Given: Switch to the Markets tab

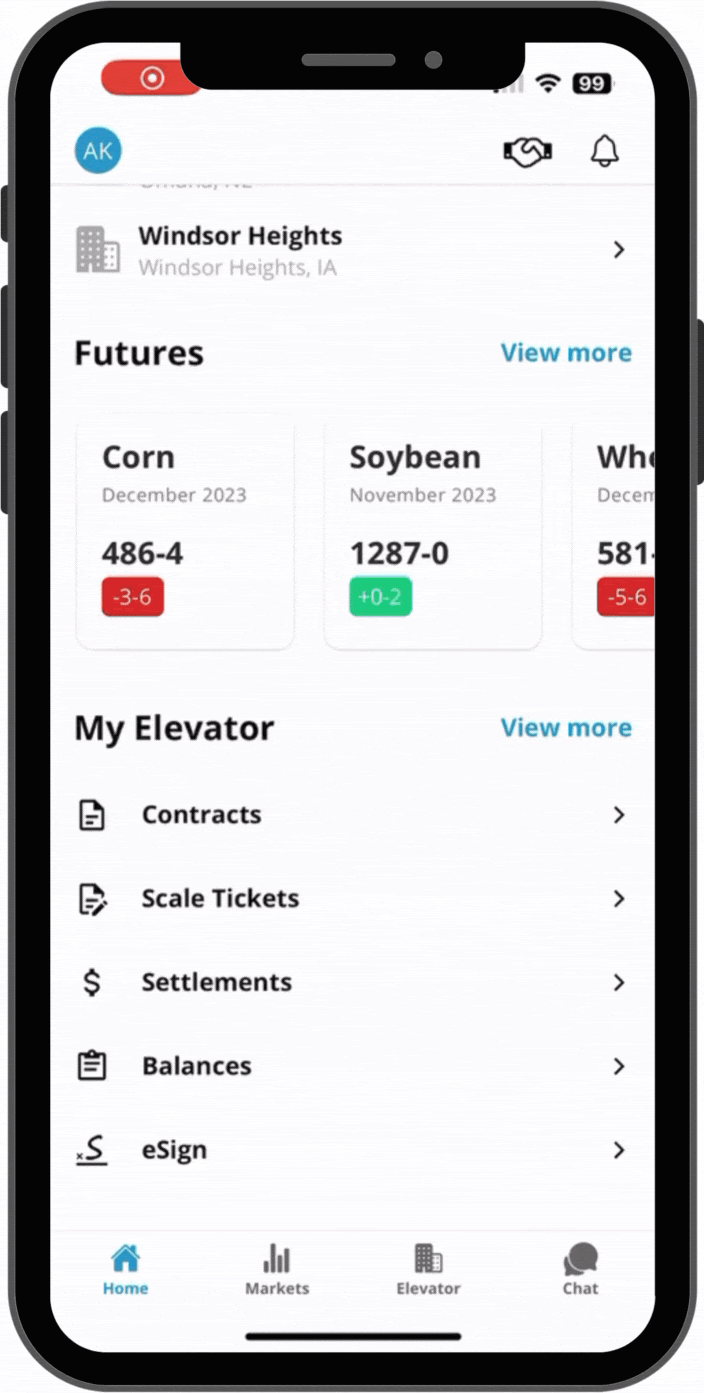Looking at the screenshot, I should pyautogui.click(x=277, y=1270).
